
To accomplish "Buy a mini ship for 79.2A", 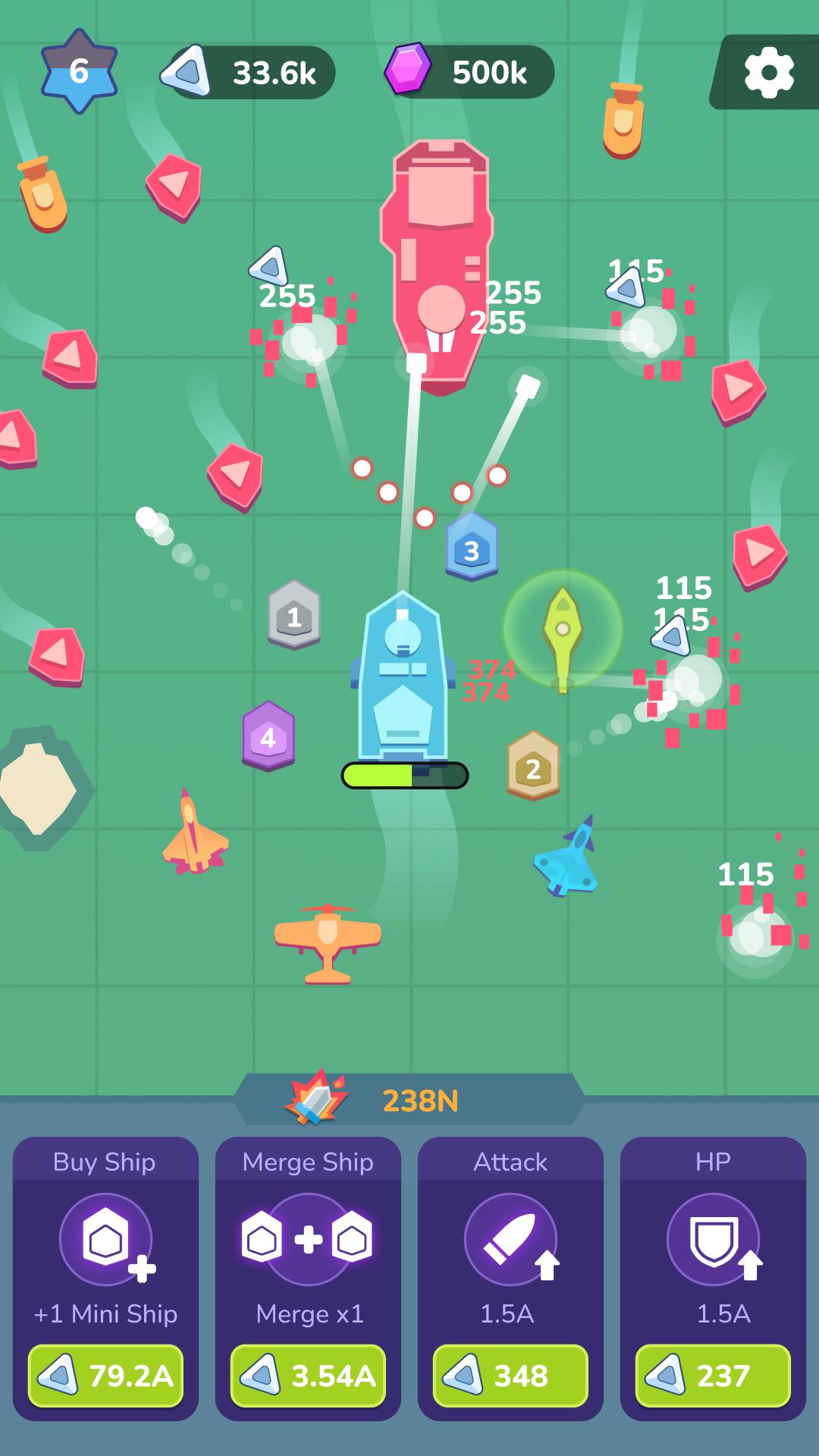I will (x=105, y=1375).
